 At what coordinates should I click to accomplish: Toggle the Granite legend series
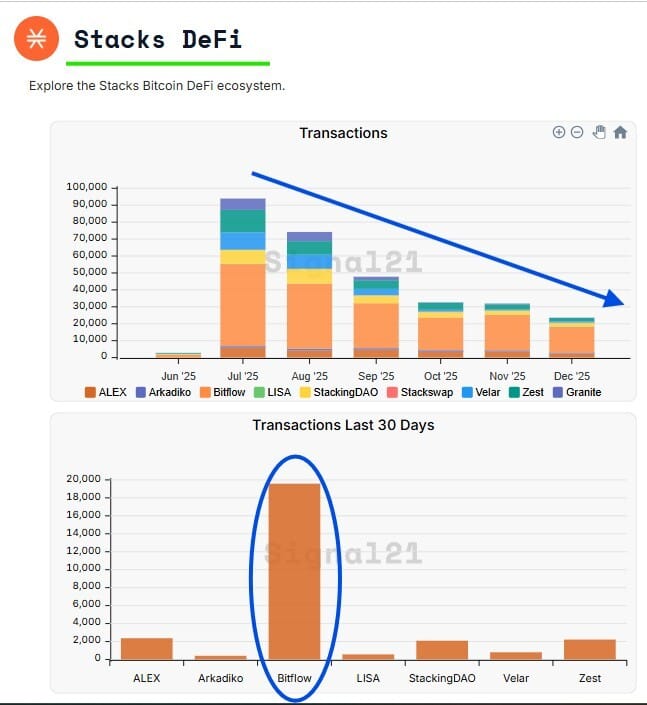pyautogui.click(x=575, y=392)
